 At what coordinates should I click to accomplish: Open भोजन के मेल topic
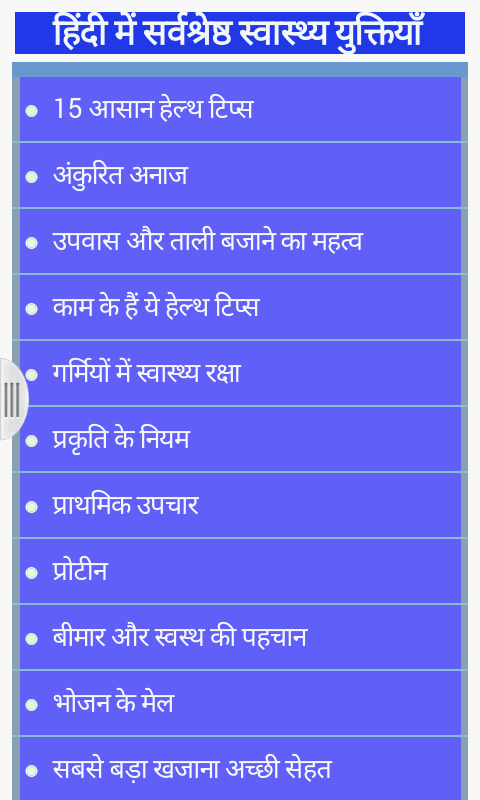coord(240,704)
